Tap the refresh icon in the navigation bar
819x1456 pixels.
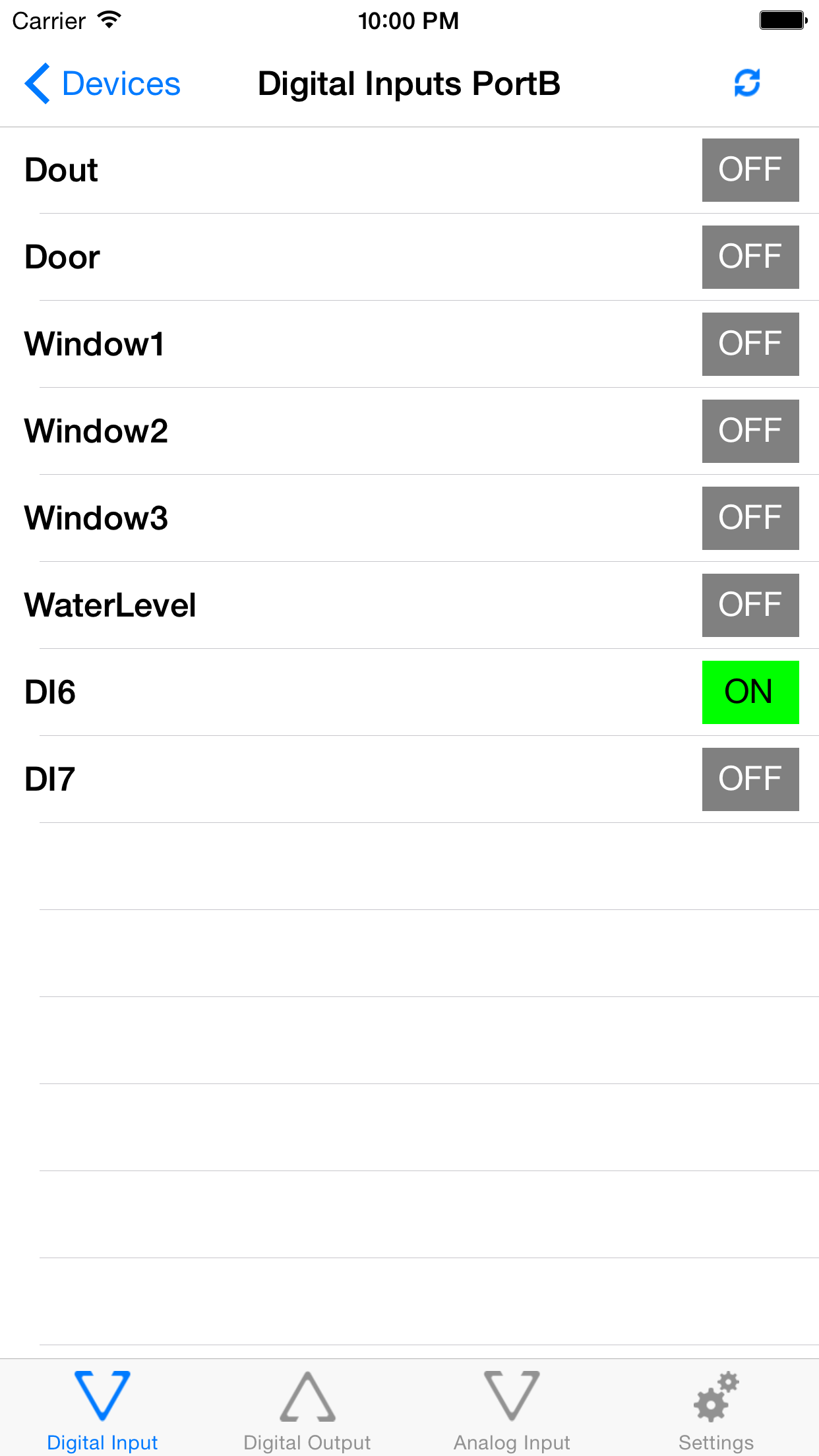[x=746, y=83]
